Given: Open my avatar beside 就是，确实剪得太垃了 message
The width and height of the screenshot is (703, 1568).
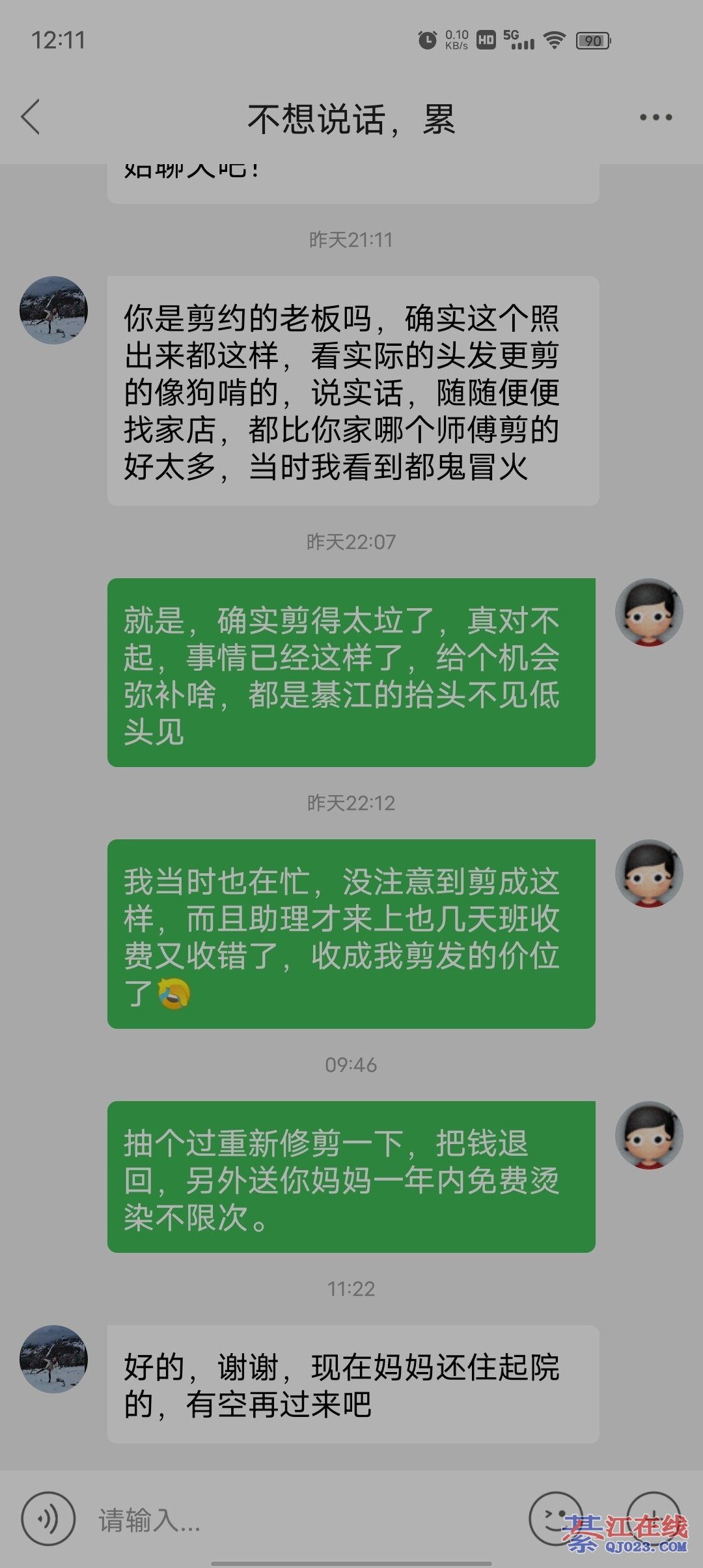Looking at the screenshot, I should [x=649, y=613].
